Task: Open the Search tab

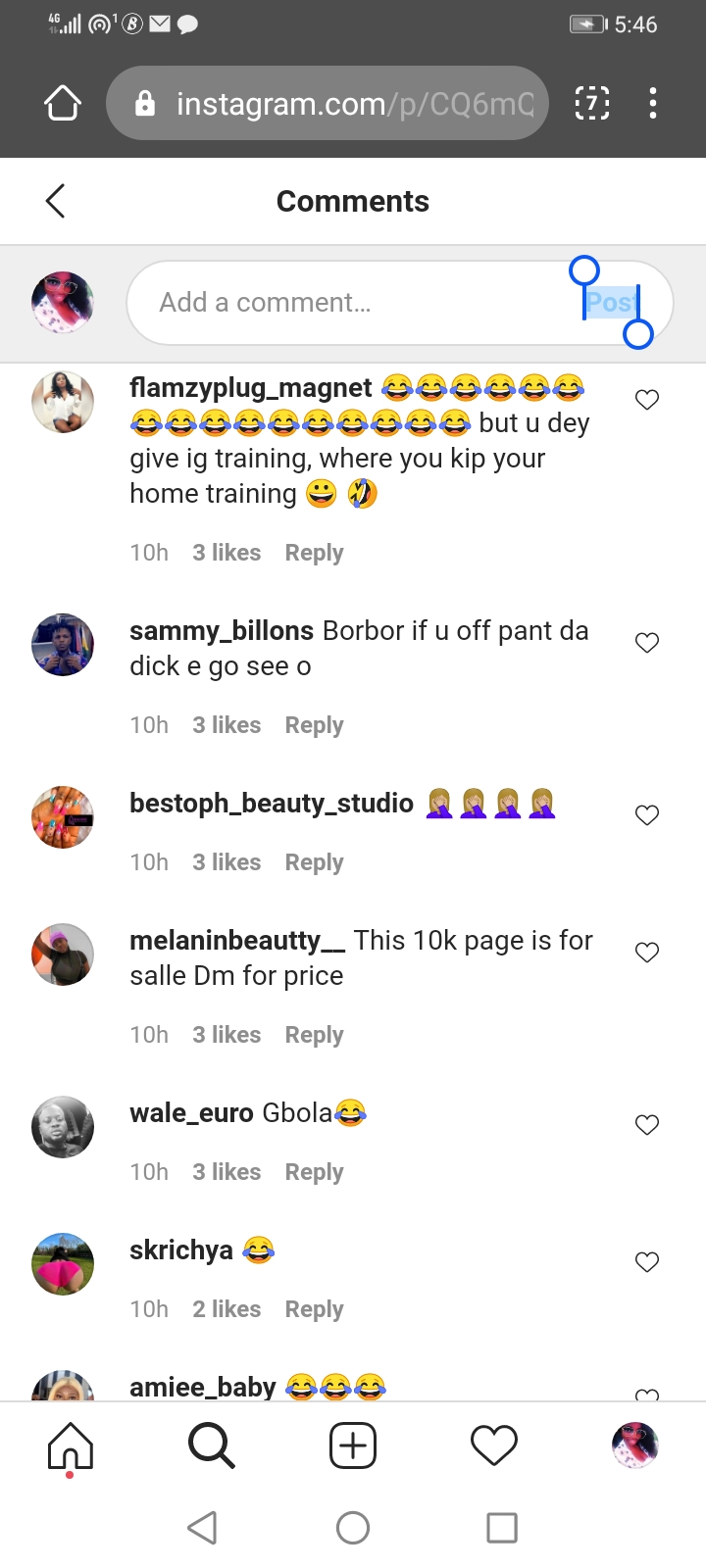Action: 212,1446
